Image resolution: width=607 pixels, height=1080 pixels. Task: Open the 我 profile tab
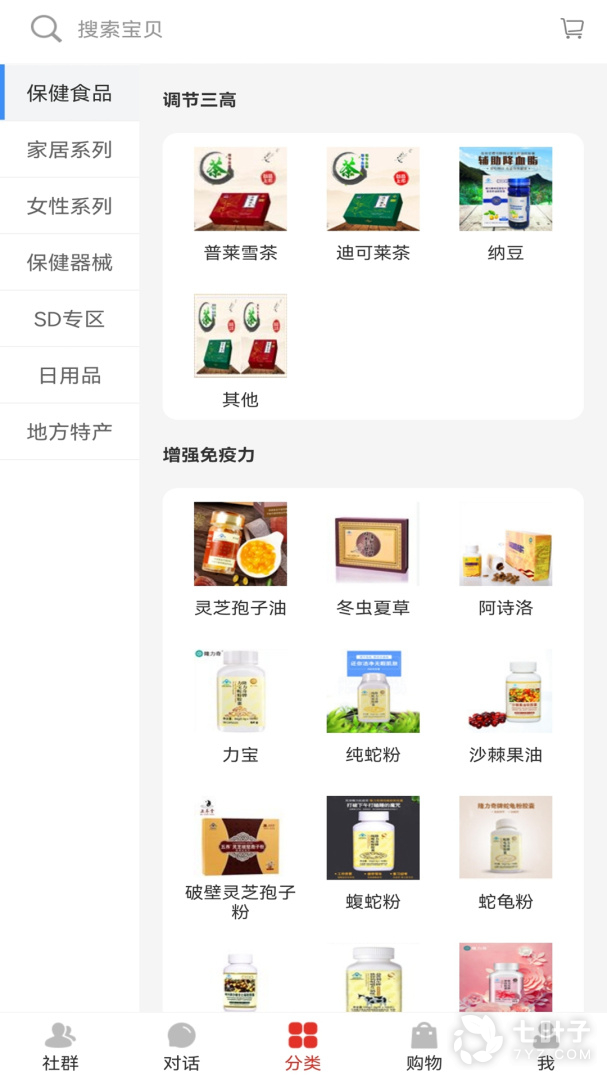point(545,1046)
